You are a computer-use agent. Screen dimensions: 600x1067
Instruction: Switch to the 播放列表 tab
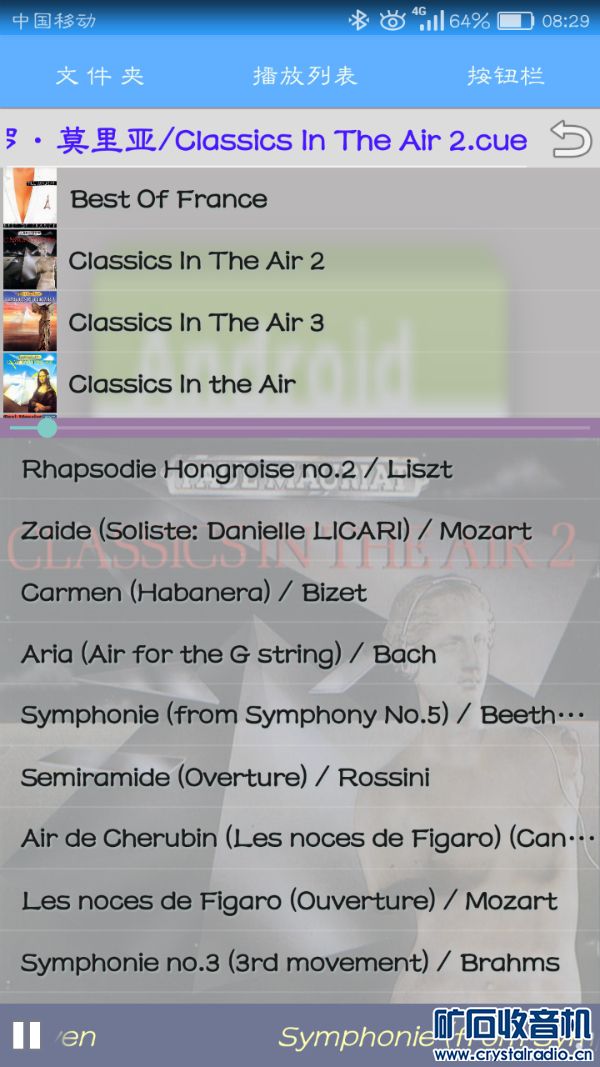(304, 76)
